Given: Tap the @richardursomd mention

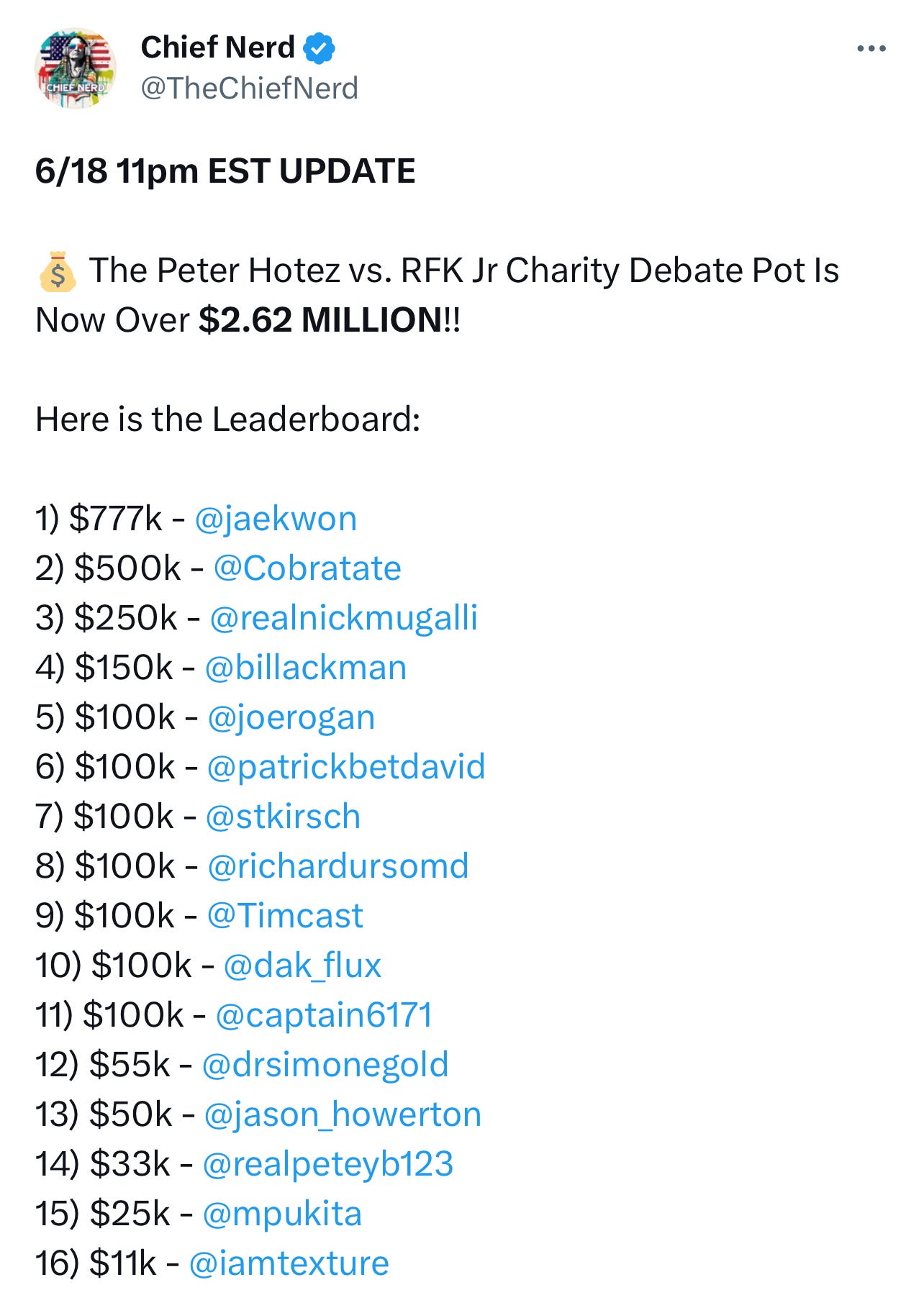Looking at the screenshot, I should [x=338, y=866].
